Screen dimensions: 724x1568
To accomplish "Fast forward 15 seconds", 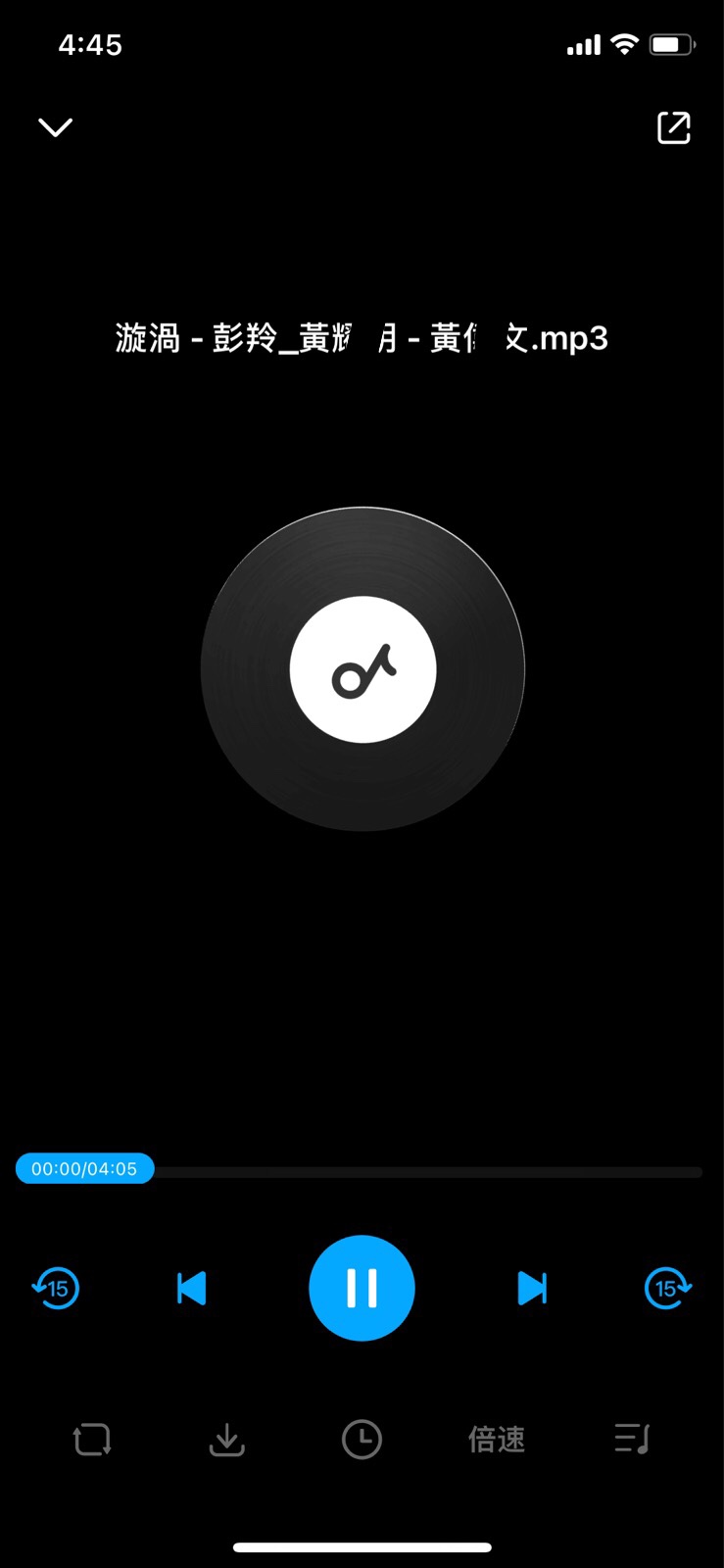I will click(x=668, y=1288).
